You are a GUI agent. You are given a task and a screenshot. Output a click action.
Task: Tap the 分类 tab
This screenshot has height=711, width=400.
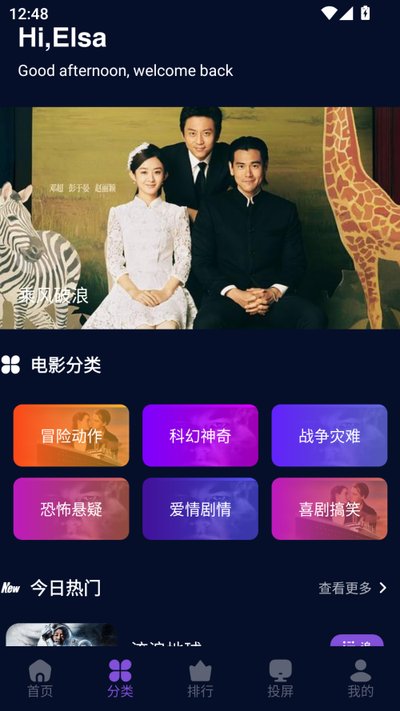[120, 678]
